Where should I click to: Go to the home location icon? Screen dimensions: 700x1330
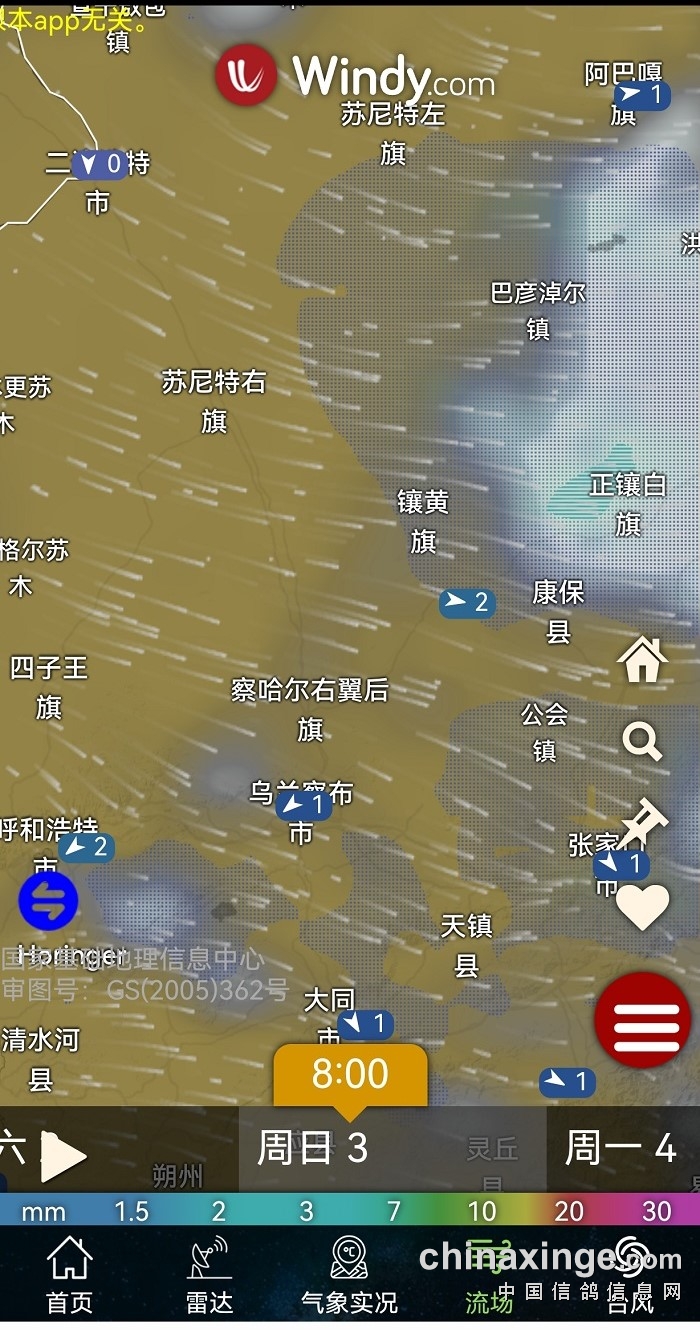tap(642, 660)
